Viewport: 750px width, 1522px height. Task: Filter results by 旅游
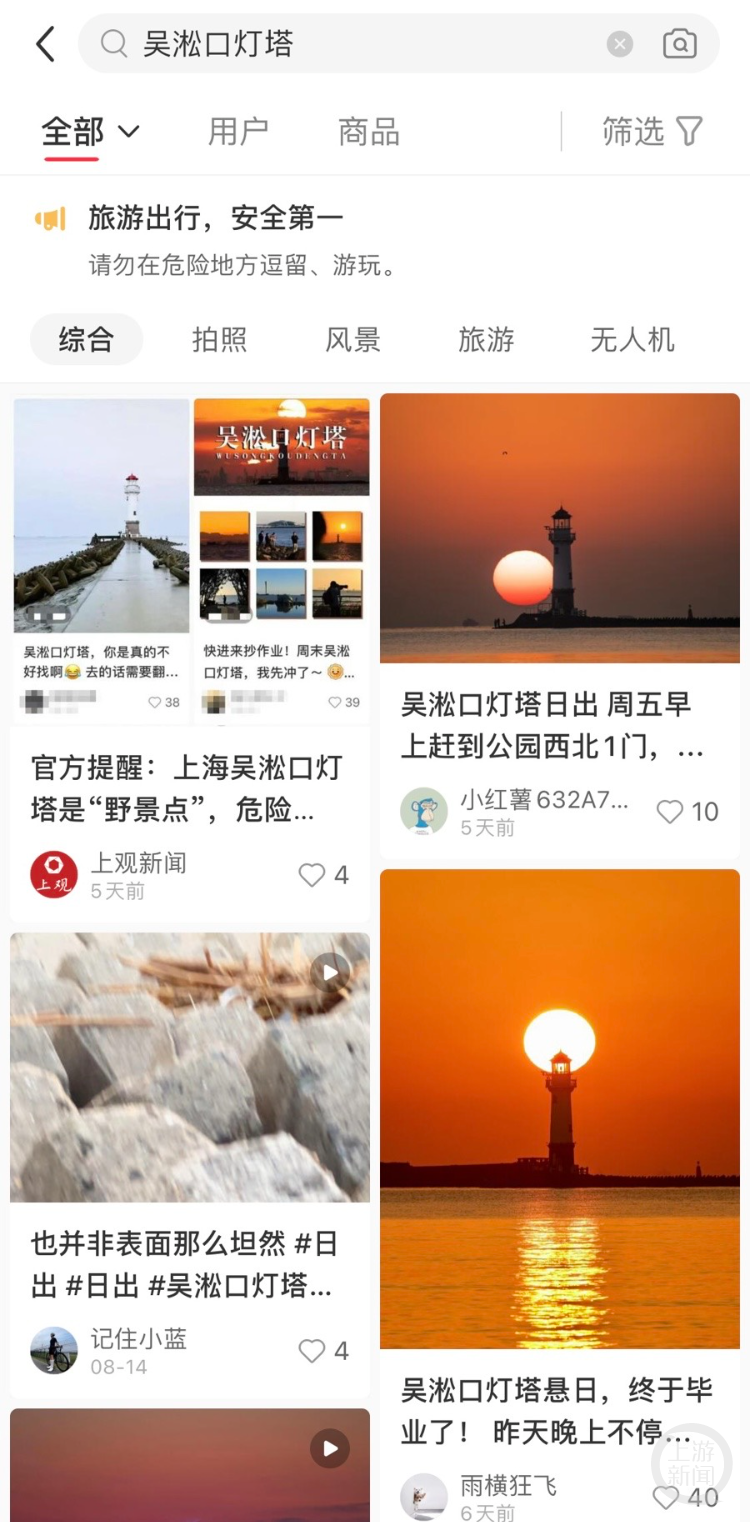(x=486, y=340)
